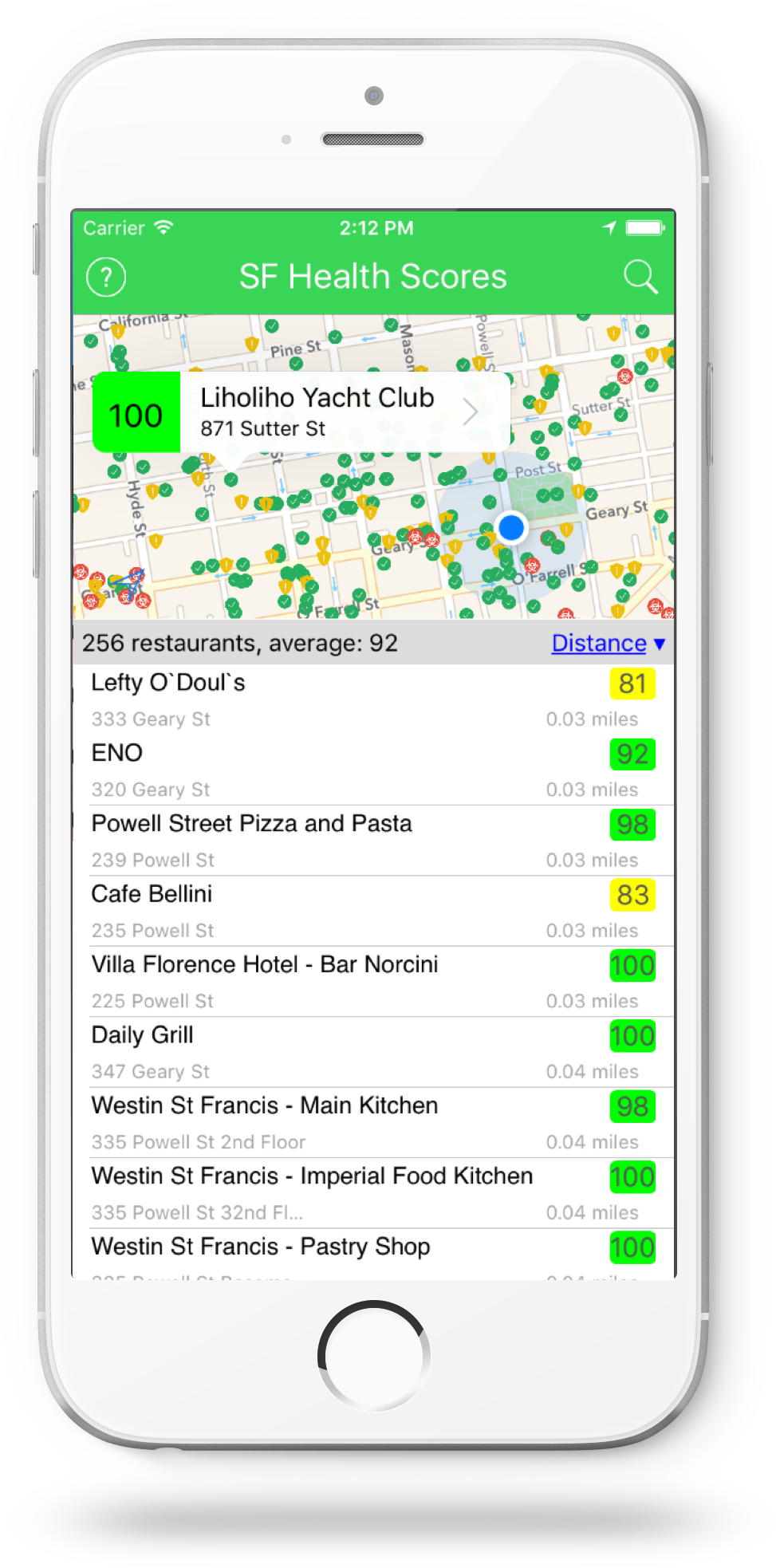Tap the yellow 81 score for Lefty O`Doul`s

tap(632, 684)
